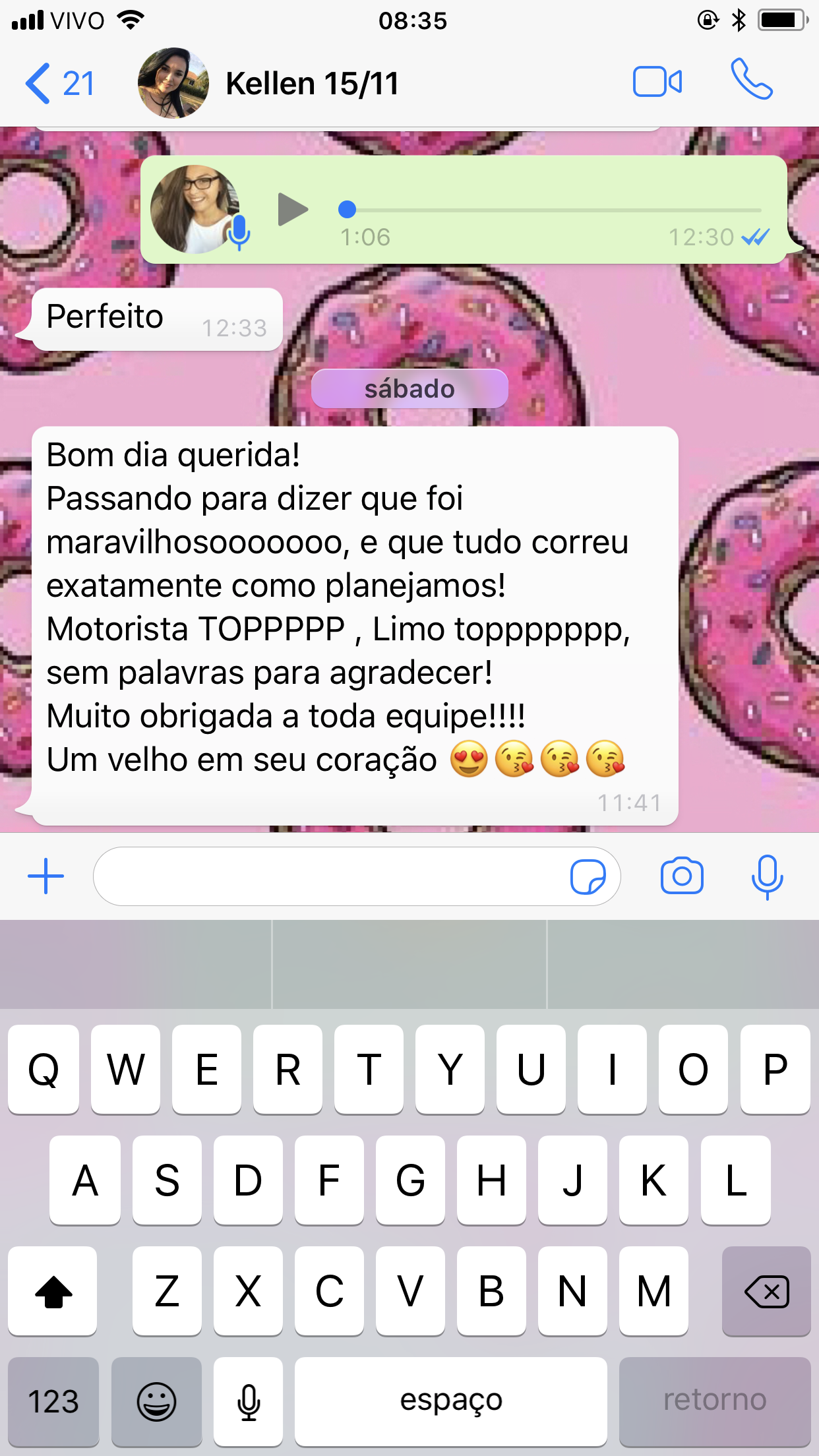Open the sticker picker in the message bar
The image size is (819, 1456).
click(x=592, y=876)
